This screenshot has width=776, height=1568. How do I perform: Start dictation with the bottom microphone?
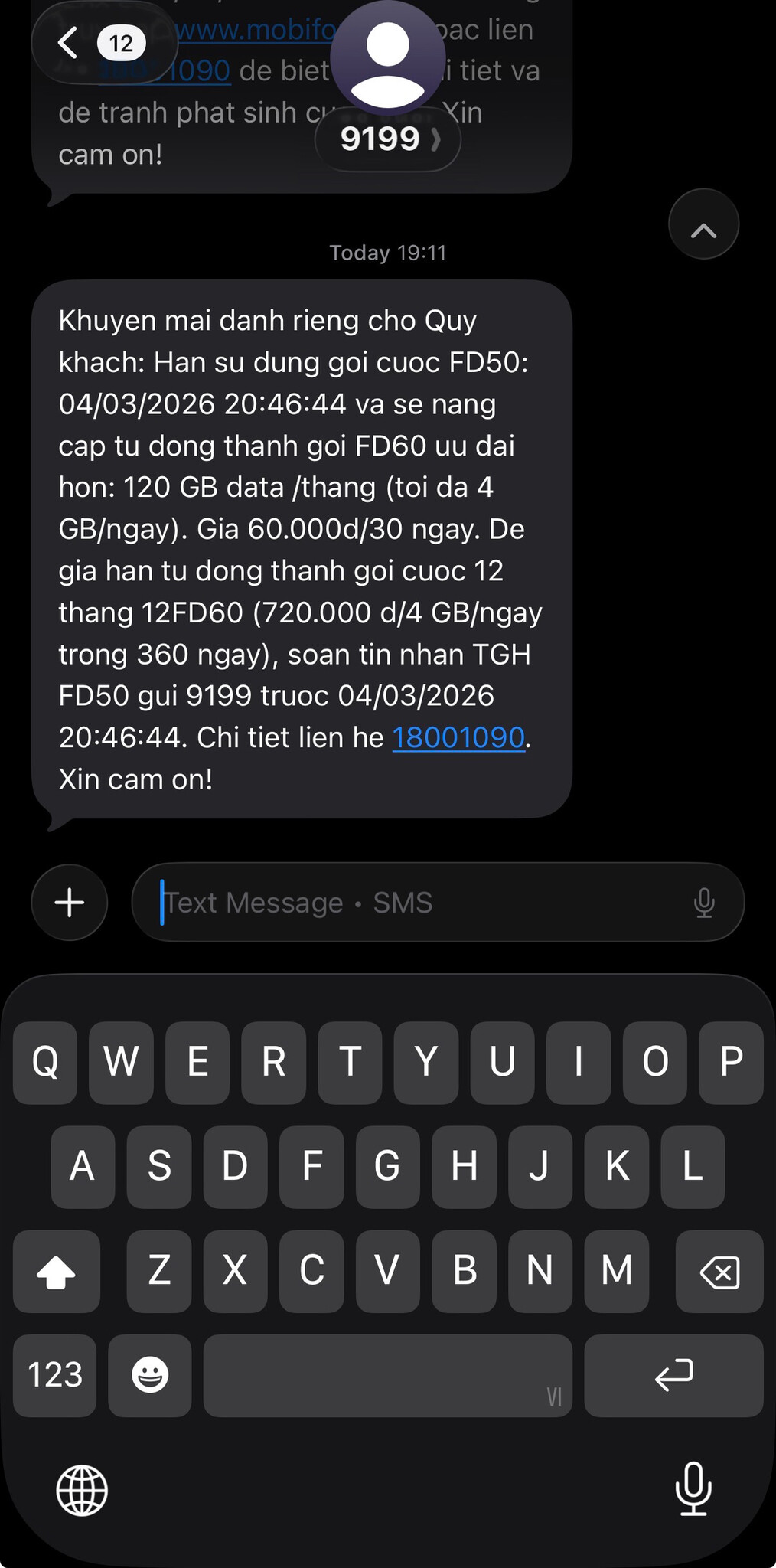693,1488
